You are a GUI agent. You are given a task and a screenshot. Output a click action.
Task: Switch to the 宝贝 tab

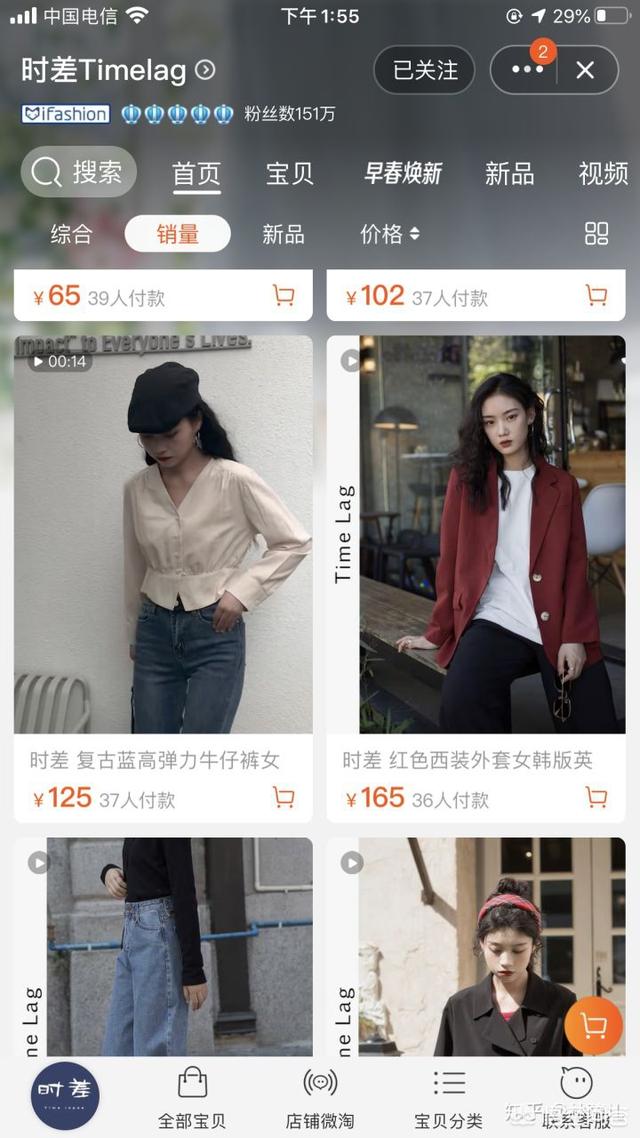coord(290,173)
